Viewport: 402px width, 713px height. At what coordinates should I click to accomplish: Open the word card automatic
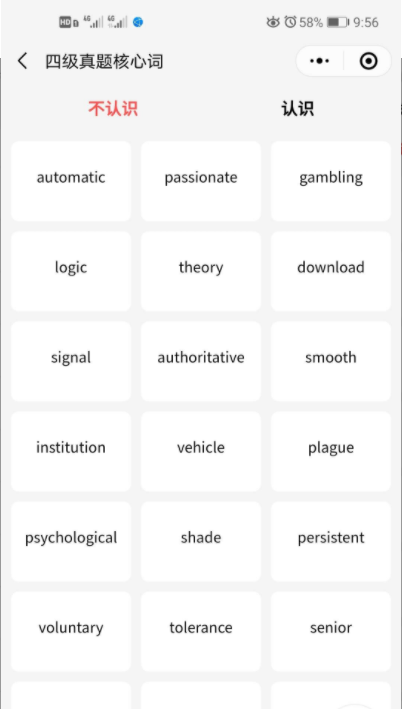point(71,181)
